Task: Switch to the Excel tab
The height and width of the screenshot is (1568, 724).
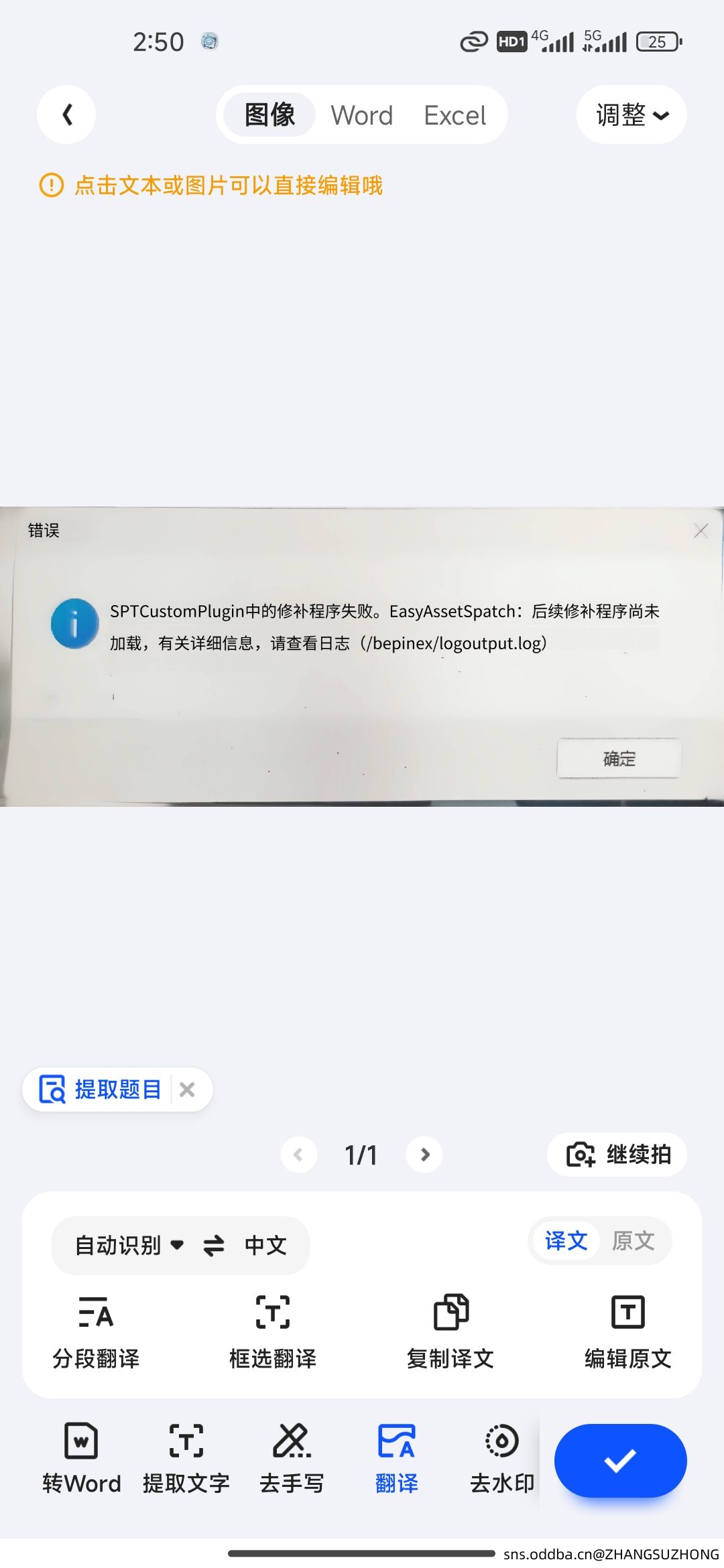Action: pos(455,115)
